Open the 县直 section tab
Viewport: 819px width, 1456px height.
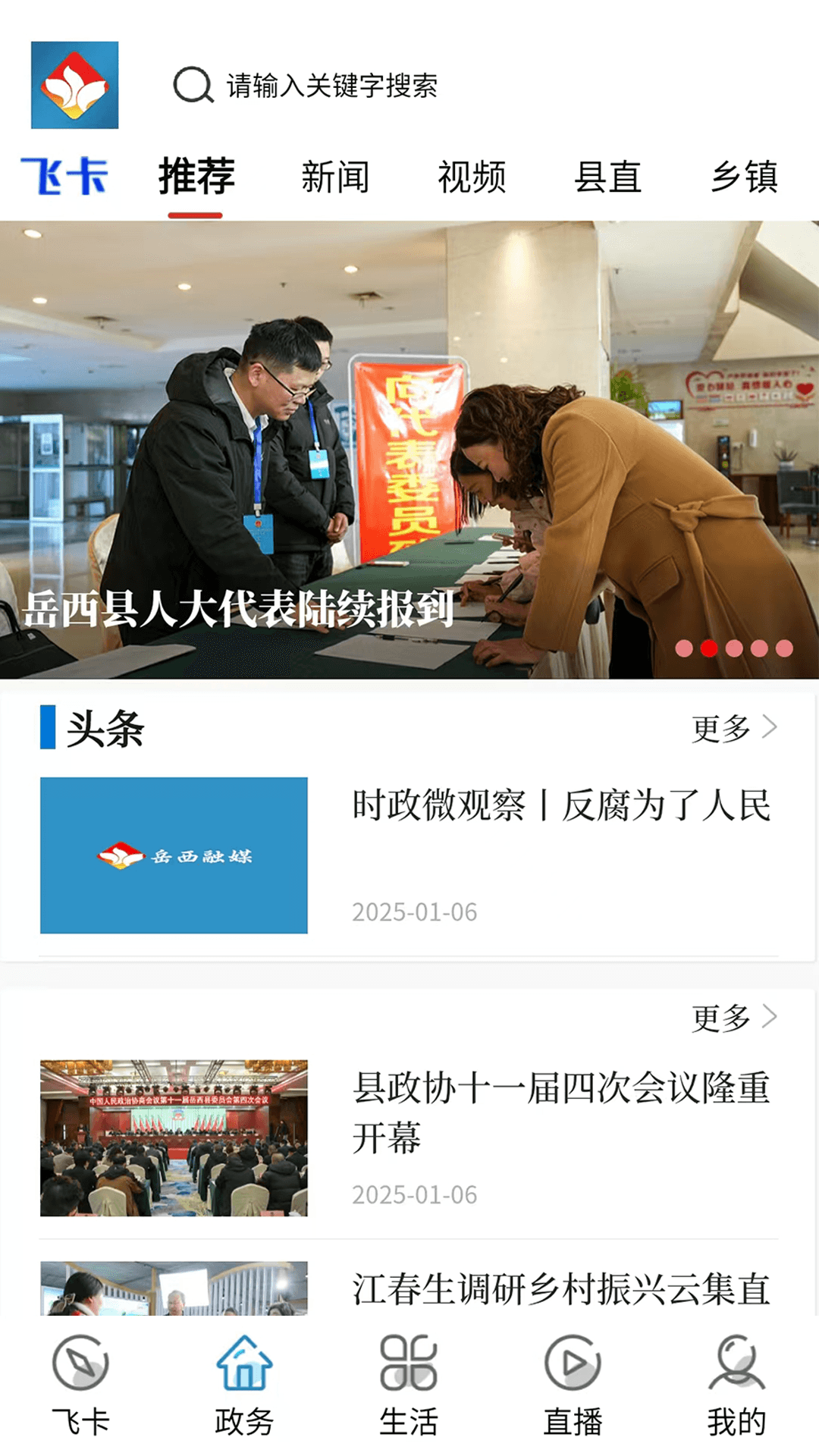[610, 177]
